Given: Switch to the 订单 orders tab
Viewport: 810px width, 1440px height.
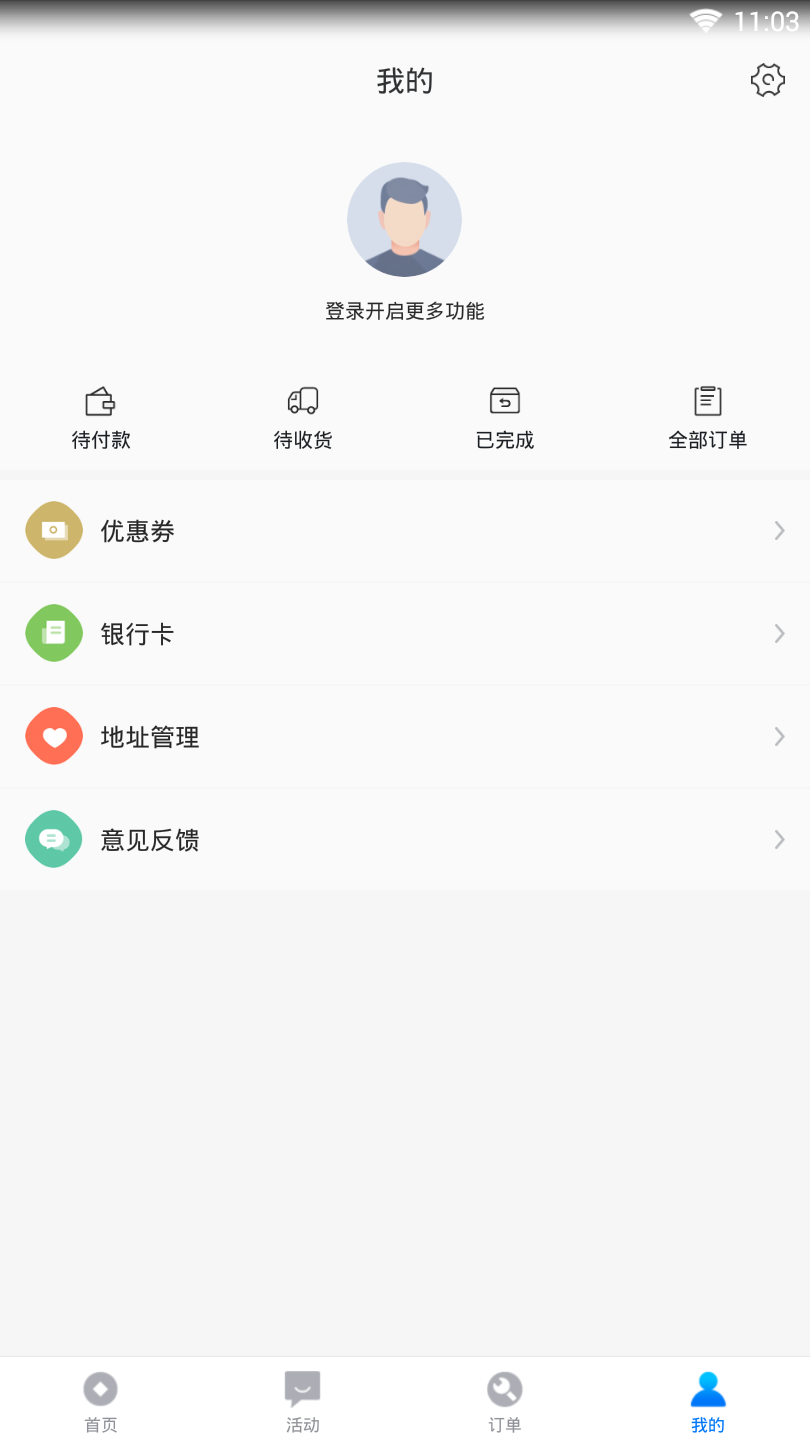Looking at the screenshot, I should (505, 1400).
